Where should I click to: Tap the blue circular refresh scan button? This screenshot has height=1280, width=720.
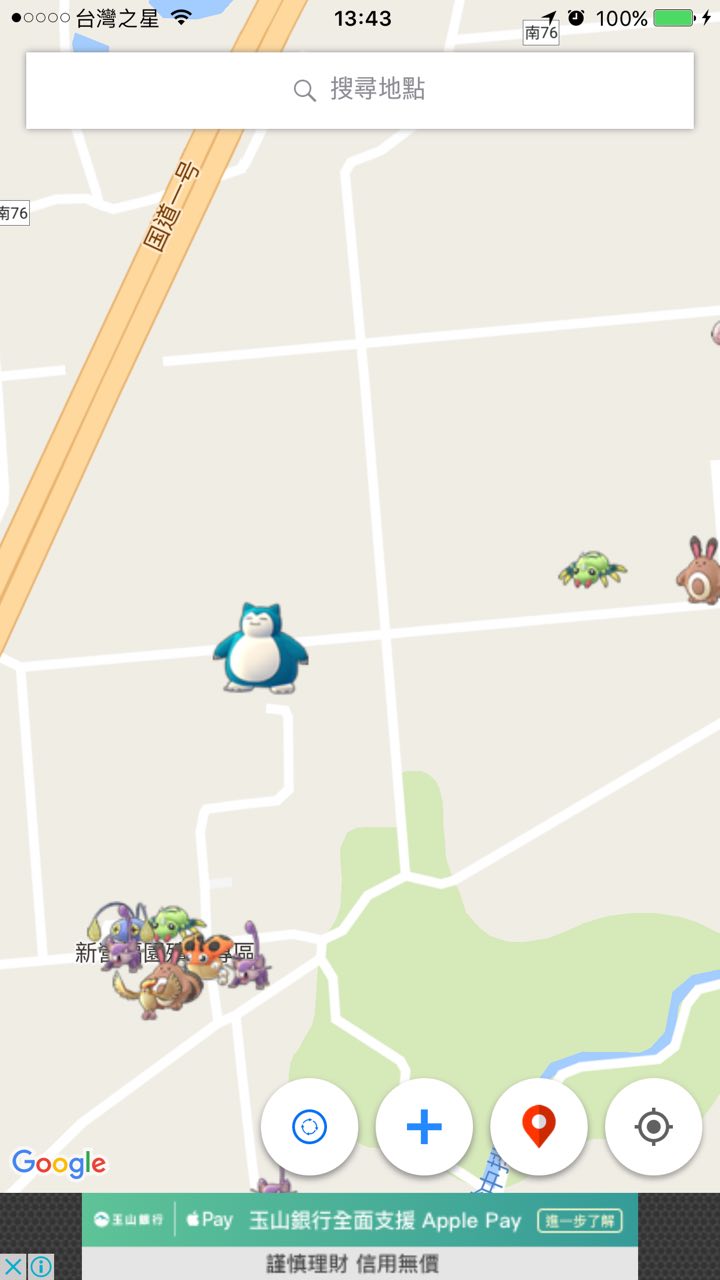tap(309, 1127)
